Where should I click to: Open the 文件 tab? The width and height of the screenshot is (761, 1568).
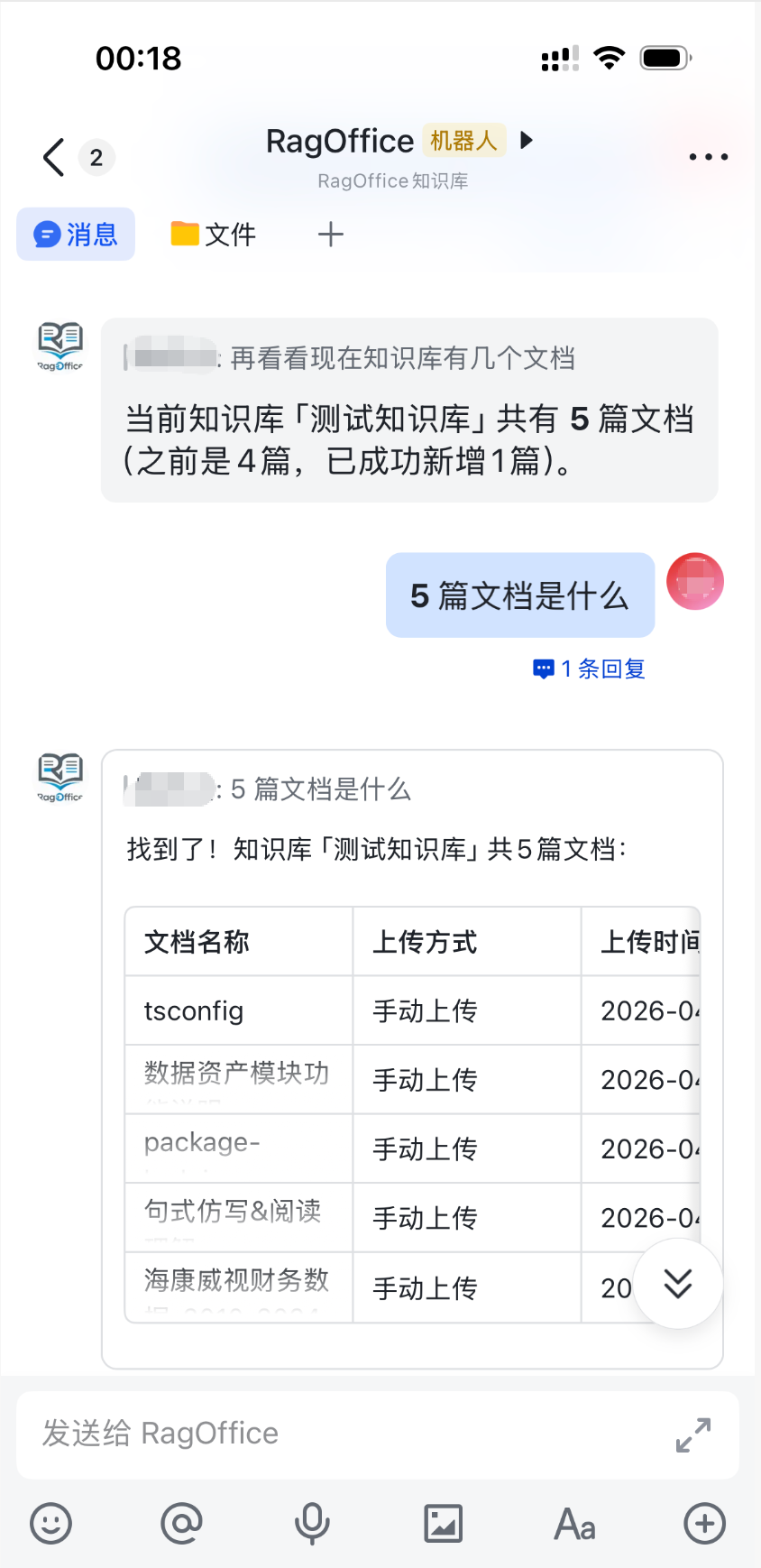[214, 234]
